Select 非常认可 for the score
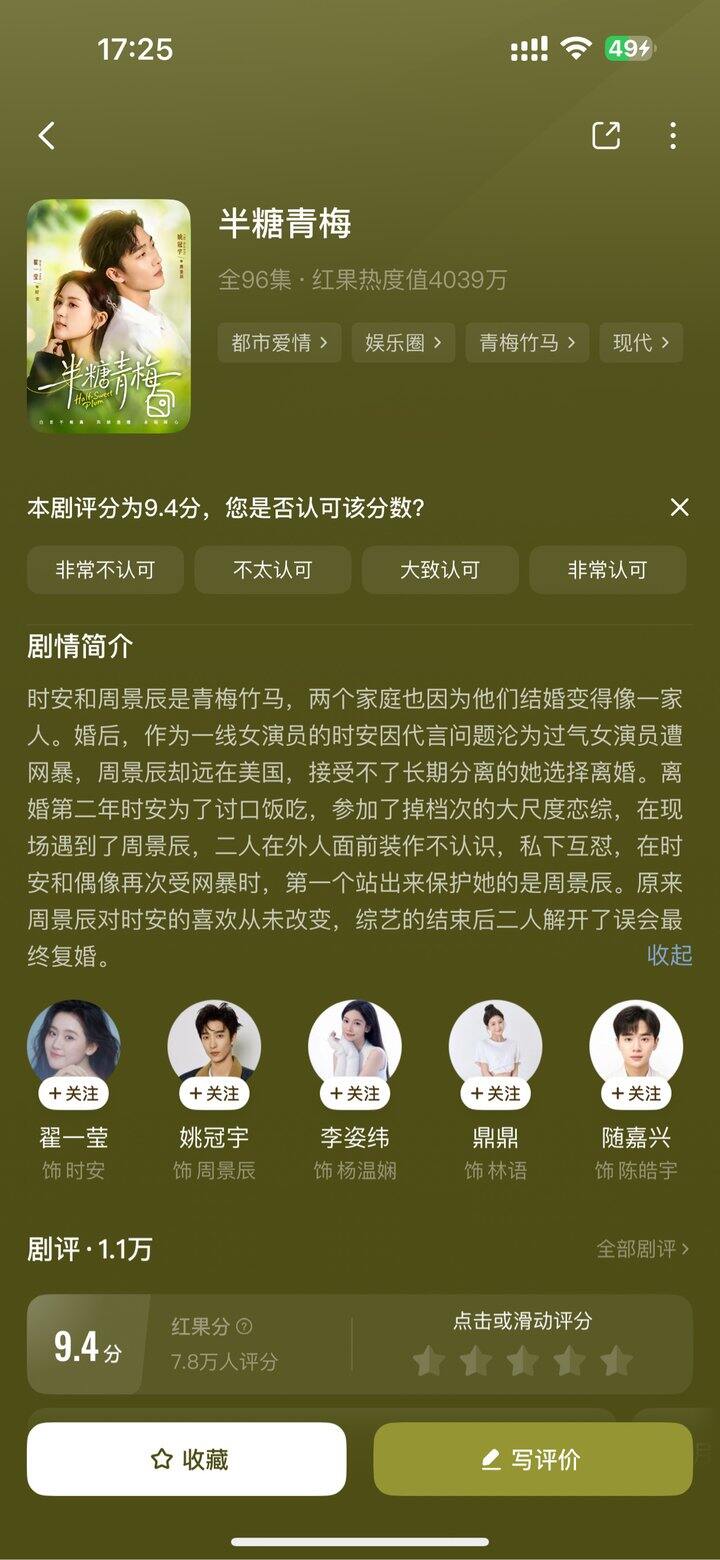This screenshot has height=1560, width=720. tap(608, 570)
